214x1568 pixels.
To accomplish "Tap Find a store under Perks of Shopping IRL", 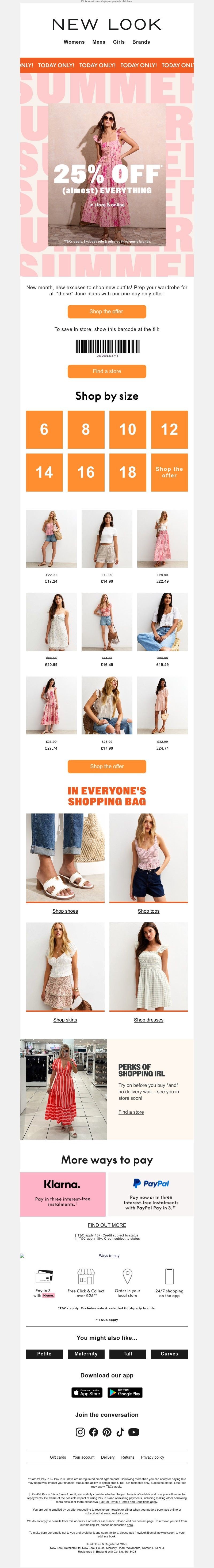I will click(131, 1112).
